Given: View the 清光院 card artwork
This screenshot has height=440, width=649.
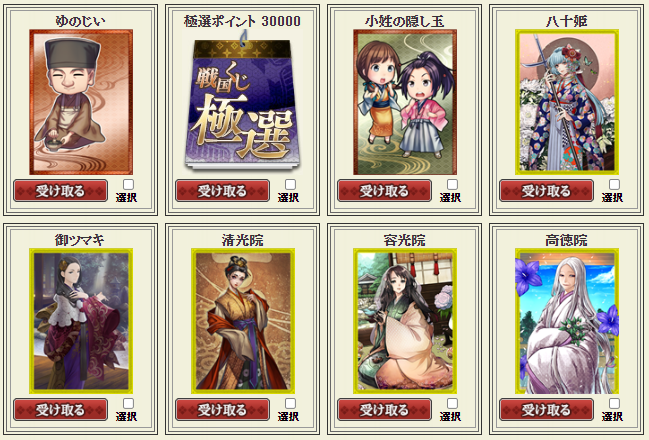Looking at the screenshot, I should coord(242,320).
